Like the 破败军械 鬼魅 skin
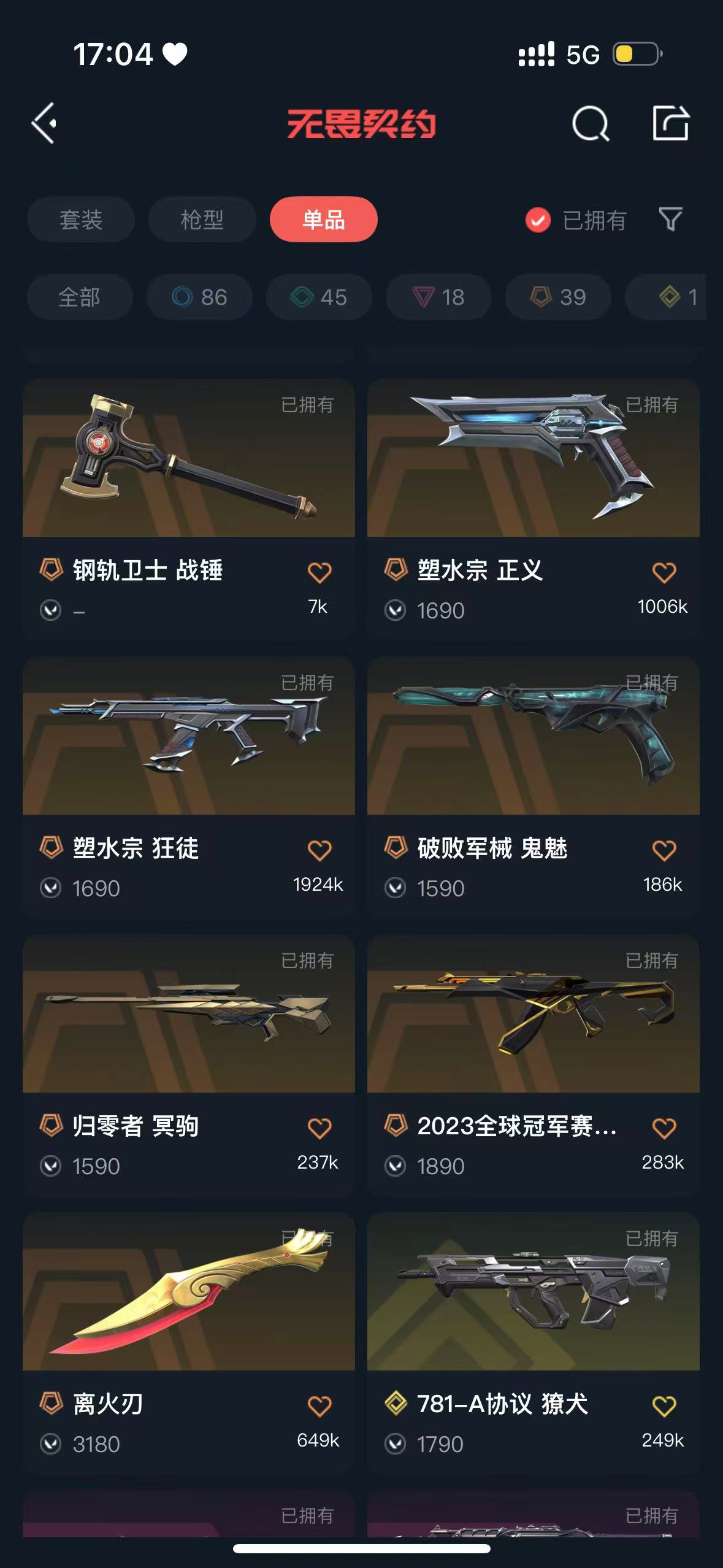Viewport: 723px width, 1568px height. click(x=664, y=850)
